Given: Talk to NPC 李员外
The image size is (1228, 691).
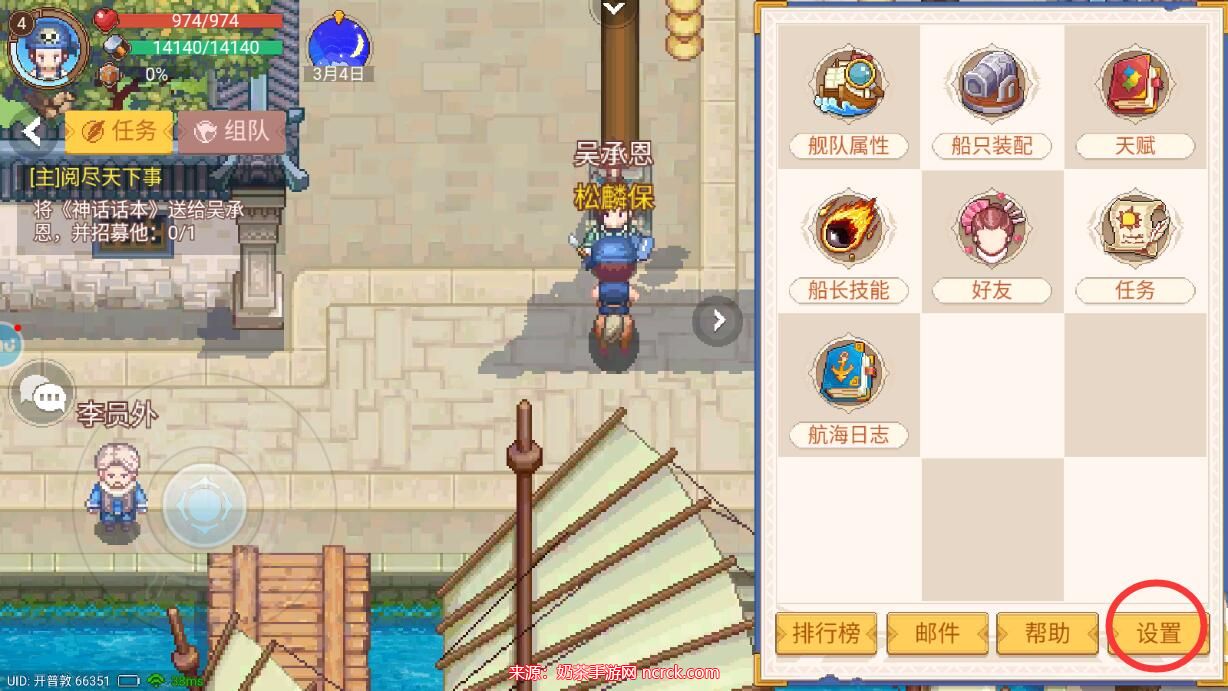Looking at the screenshot, I should point(117,487).
